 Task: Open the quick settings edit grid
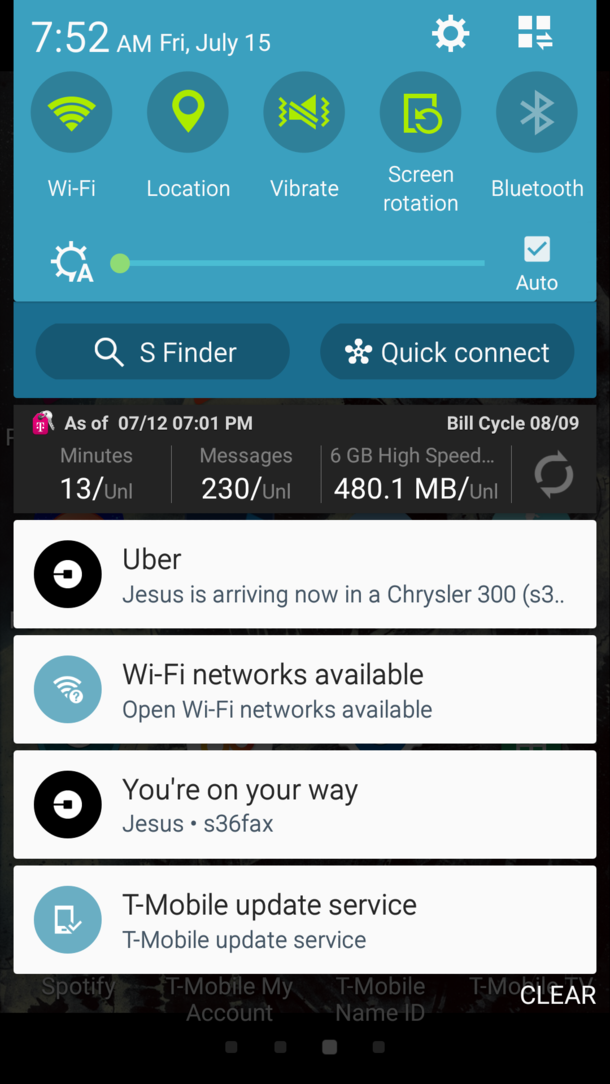pos(536,34)
